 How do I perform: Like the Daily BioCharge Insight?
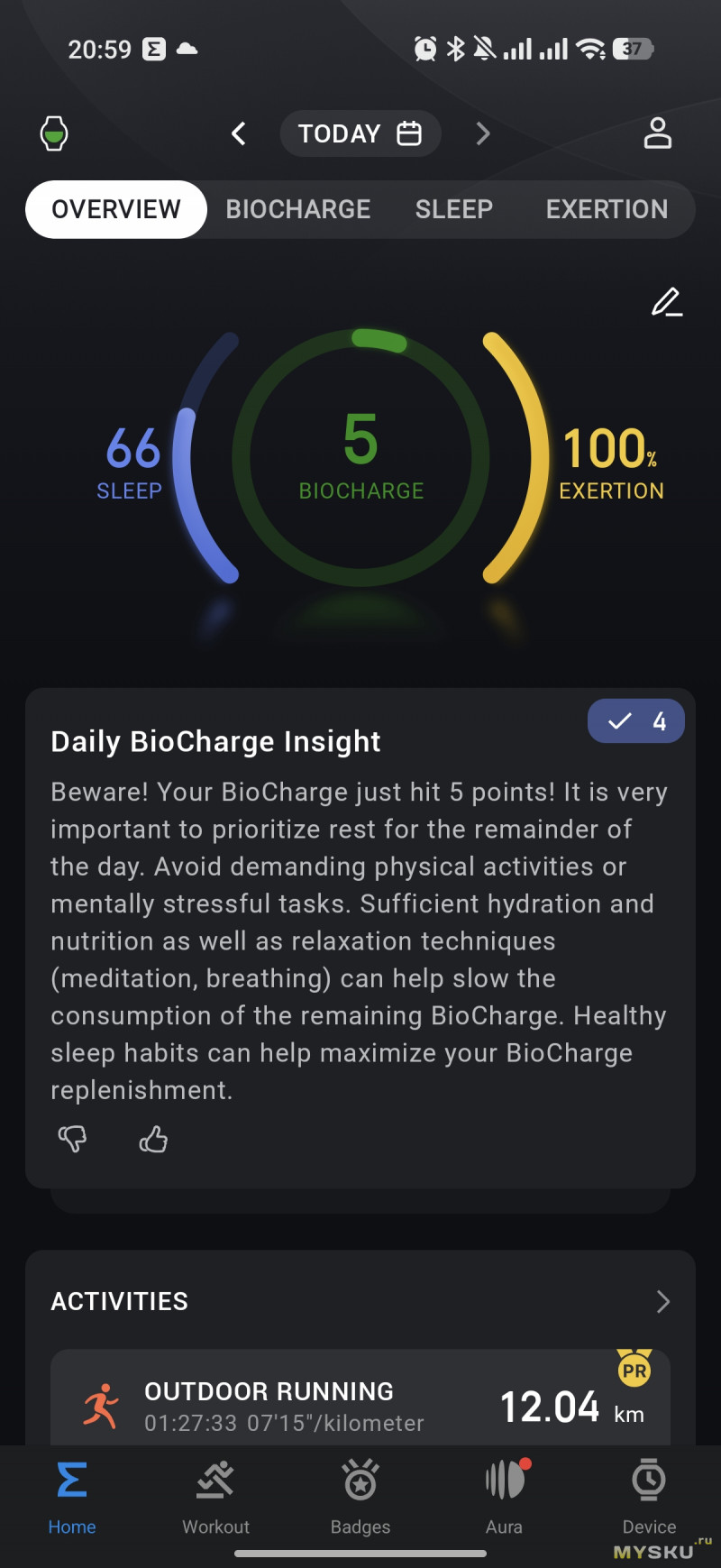coord(153,1139)
